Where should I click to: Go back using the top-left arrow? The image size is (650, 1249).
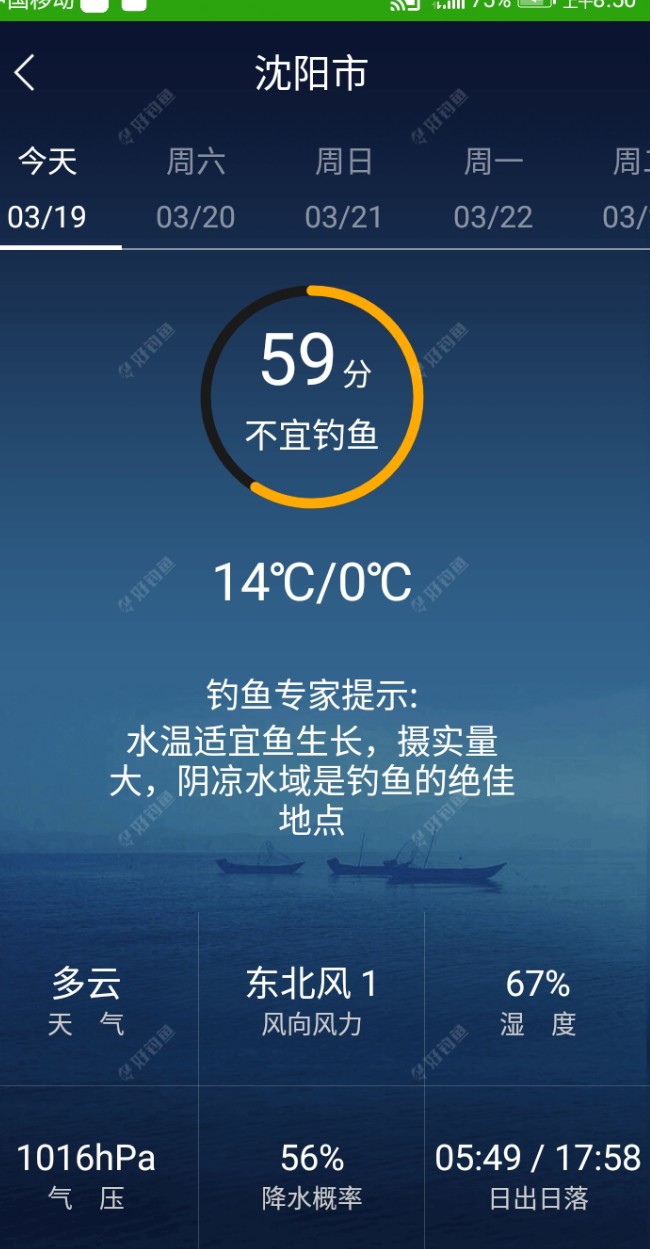[x=25, y=73]
